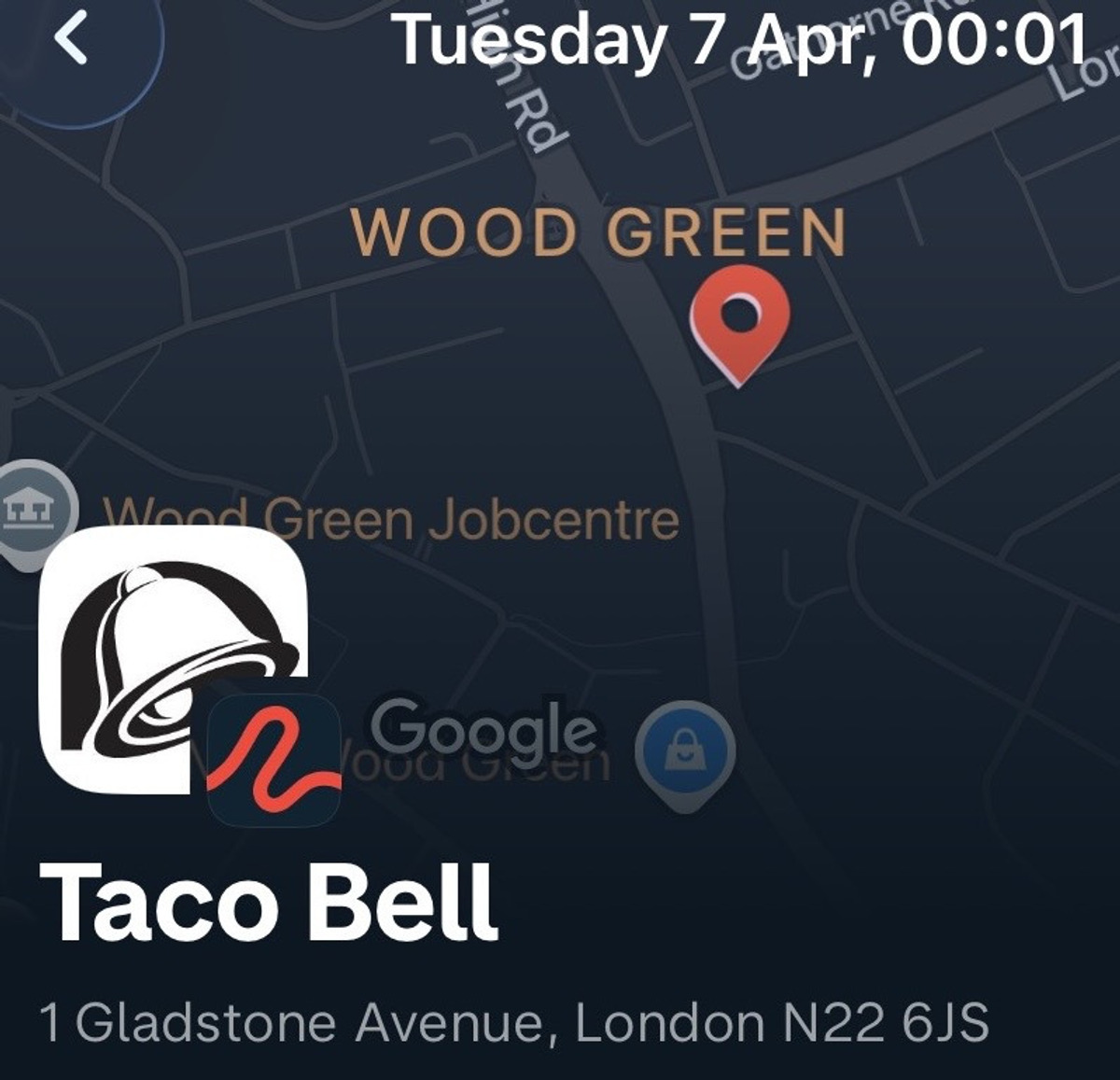Go back using the top arrow

(71, 42)
